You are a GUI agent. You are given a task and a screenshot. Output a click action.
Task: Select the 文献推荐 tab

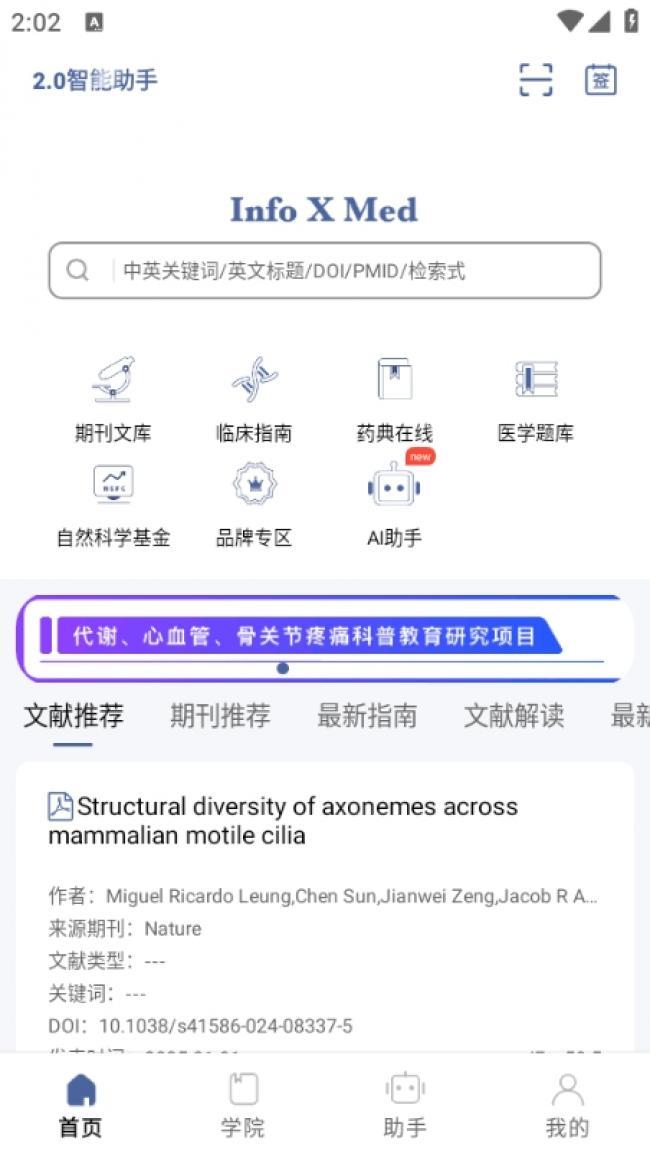(x=74, y=715)
